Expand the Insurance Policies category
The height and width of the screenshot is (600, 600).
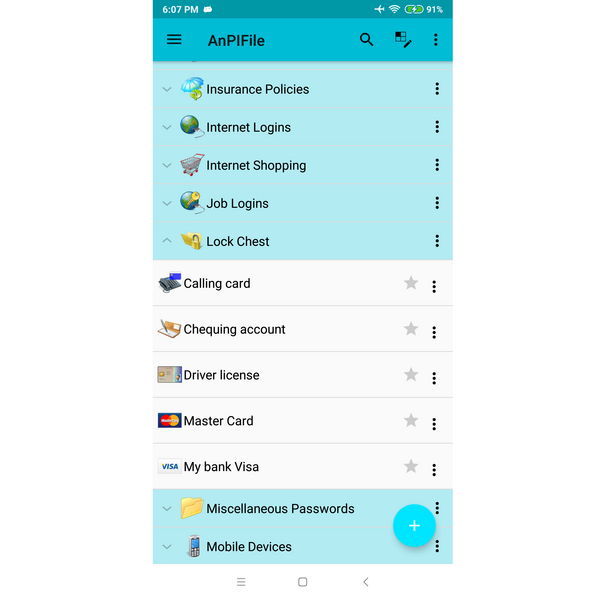(167, 89)
